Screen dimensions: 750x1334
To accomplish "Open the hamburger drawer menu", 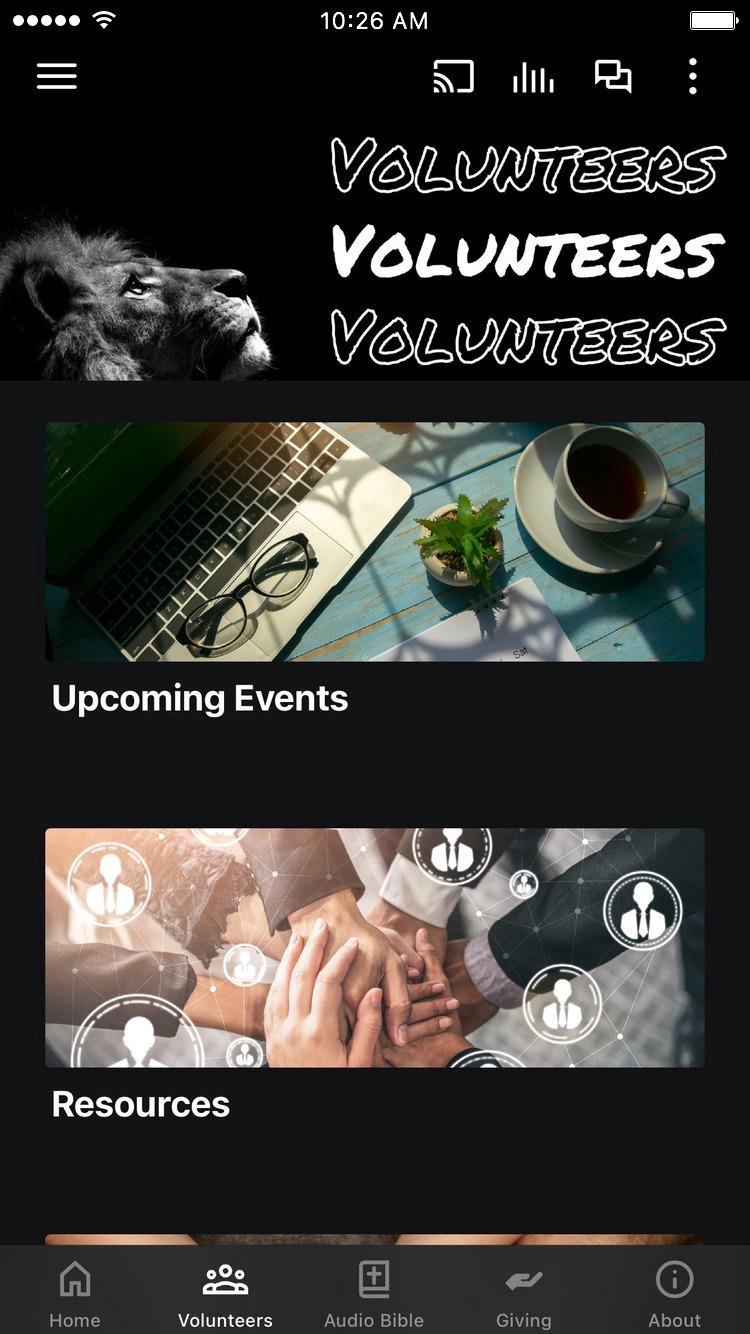I will 57,77.
